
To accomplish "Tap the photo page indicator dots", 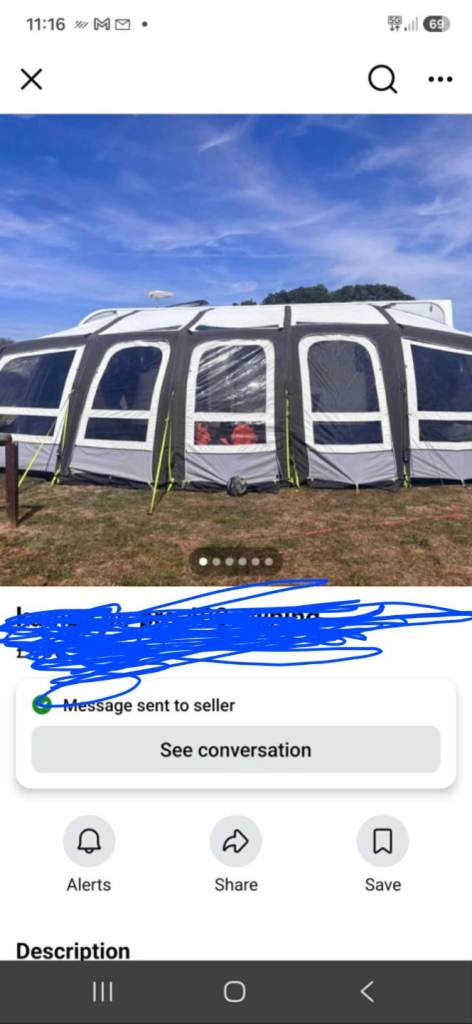I will point(236,562).
